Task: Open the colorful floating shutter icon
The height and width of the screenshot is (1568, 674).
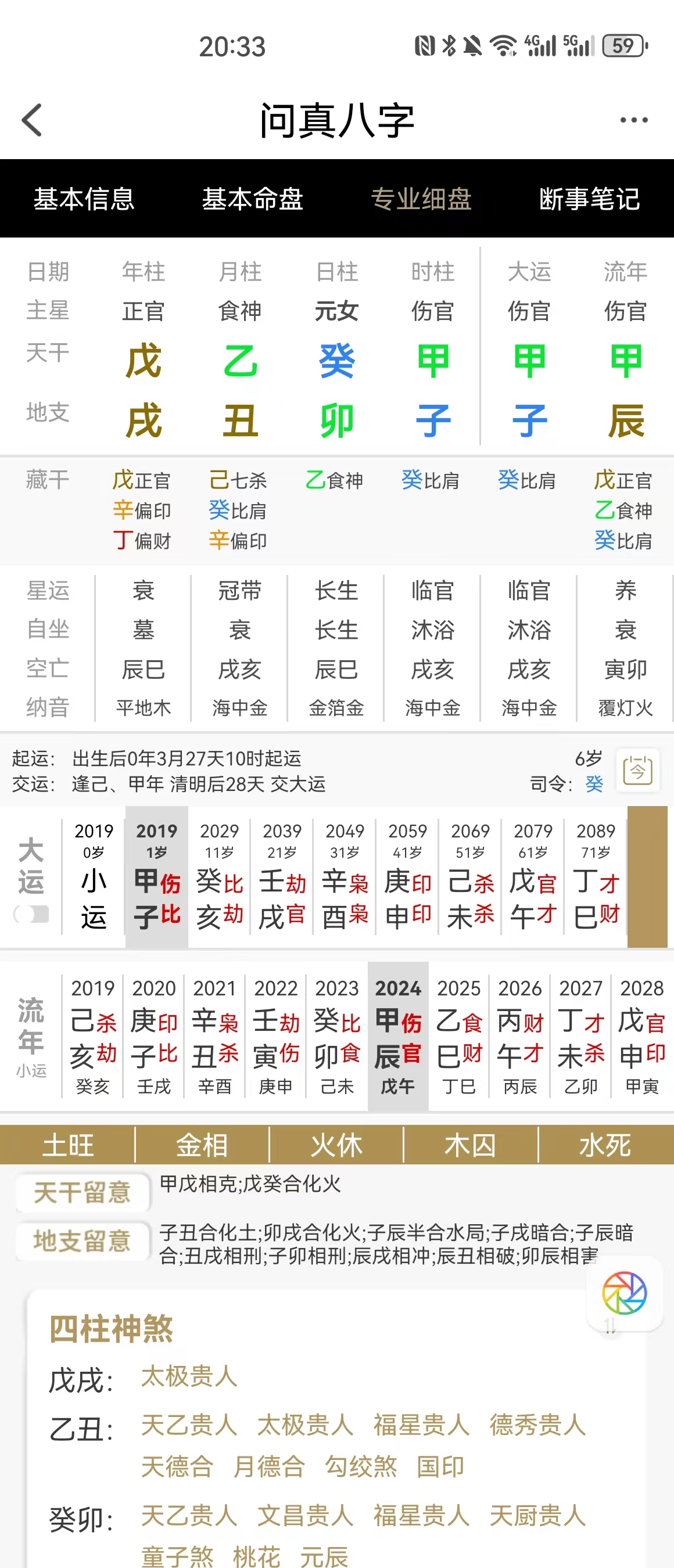Action: click(x=623, y=1293)
